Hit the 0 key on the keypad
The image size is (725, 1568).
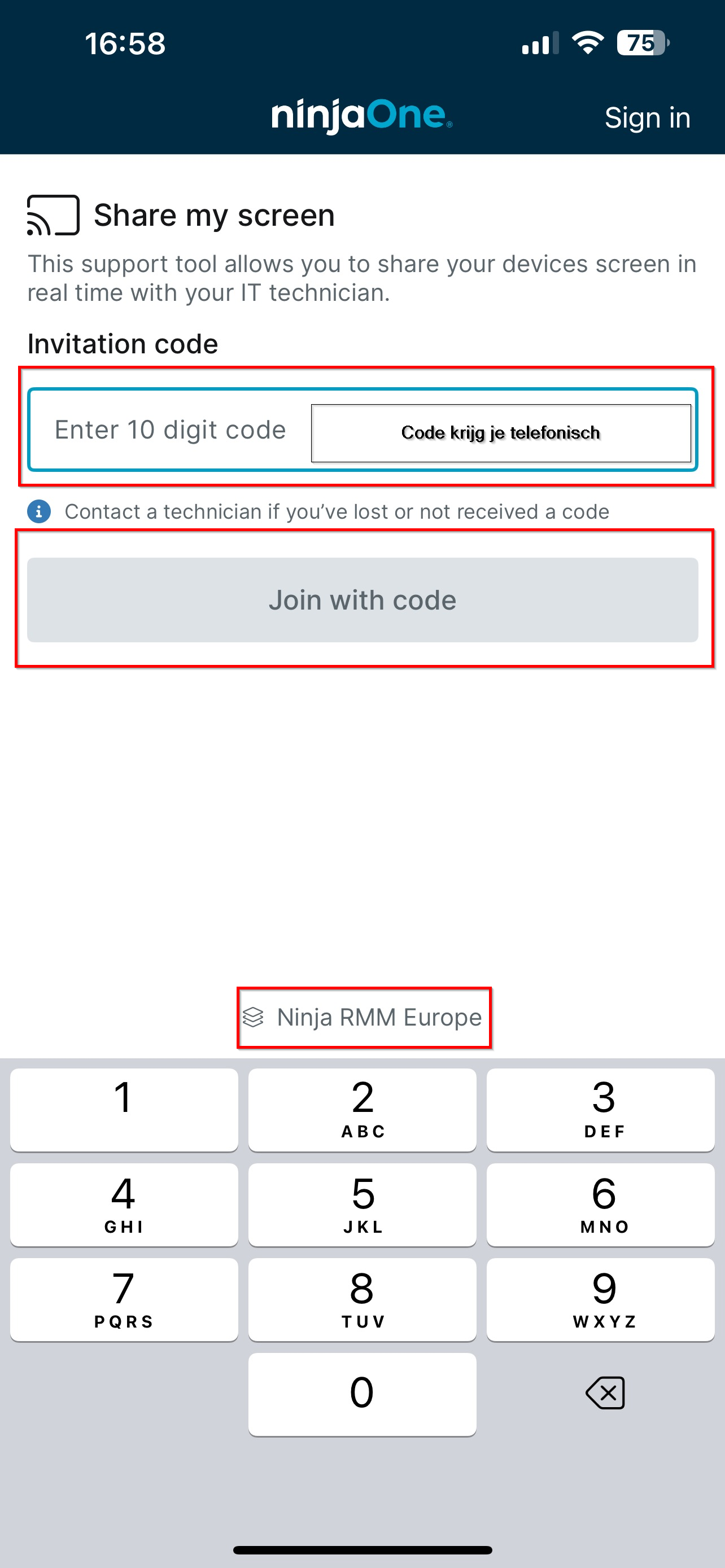click(362, 1394)
